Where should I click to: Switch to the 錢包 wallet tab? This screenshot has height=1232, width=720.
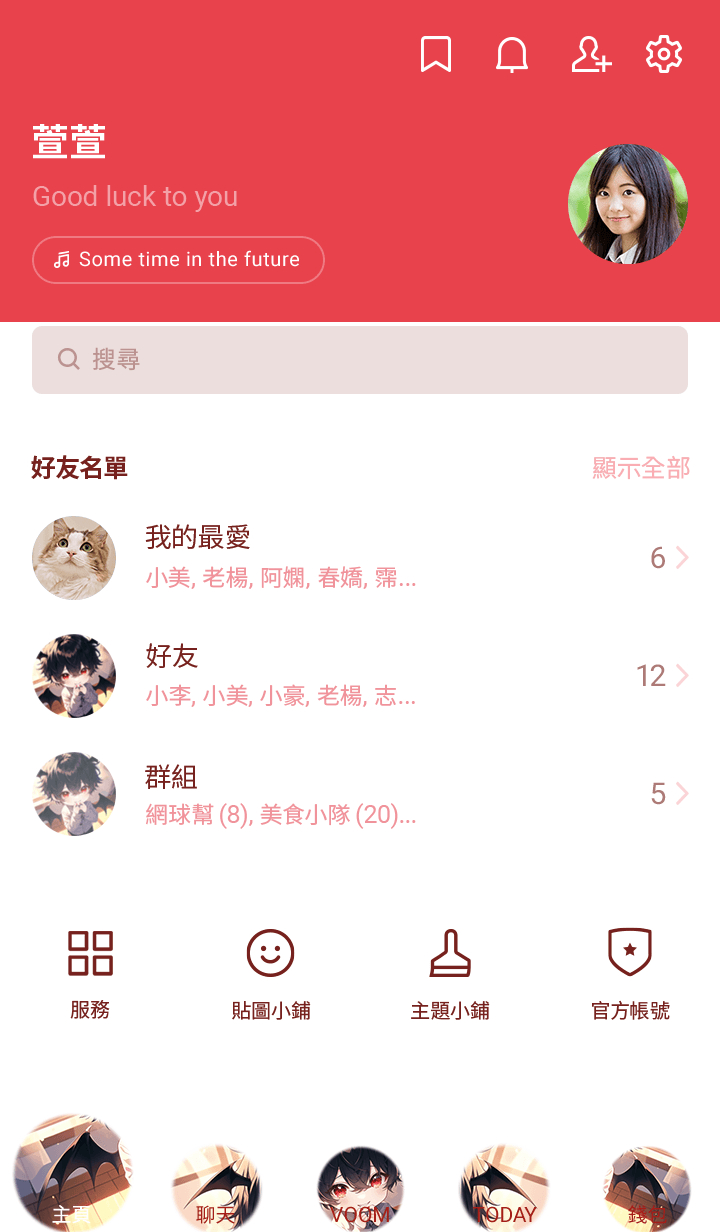pos(647,1190)
